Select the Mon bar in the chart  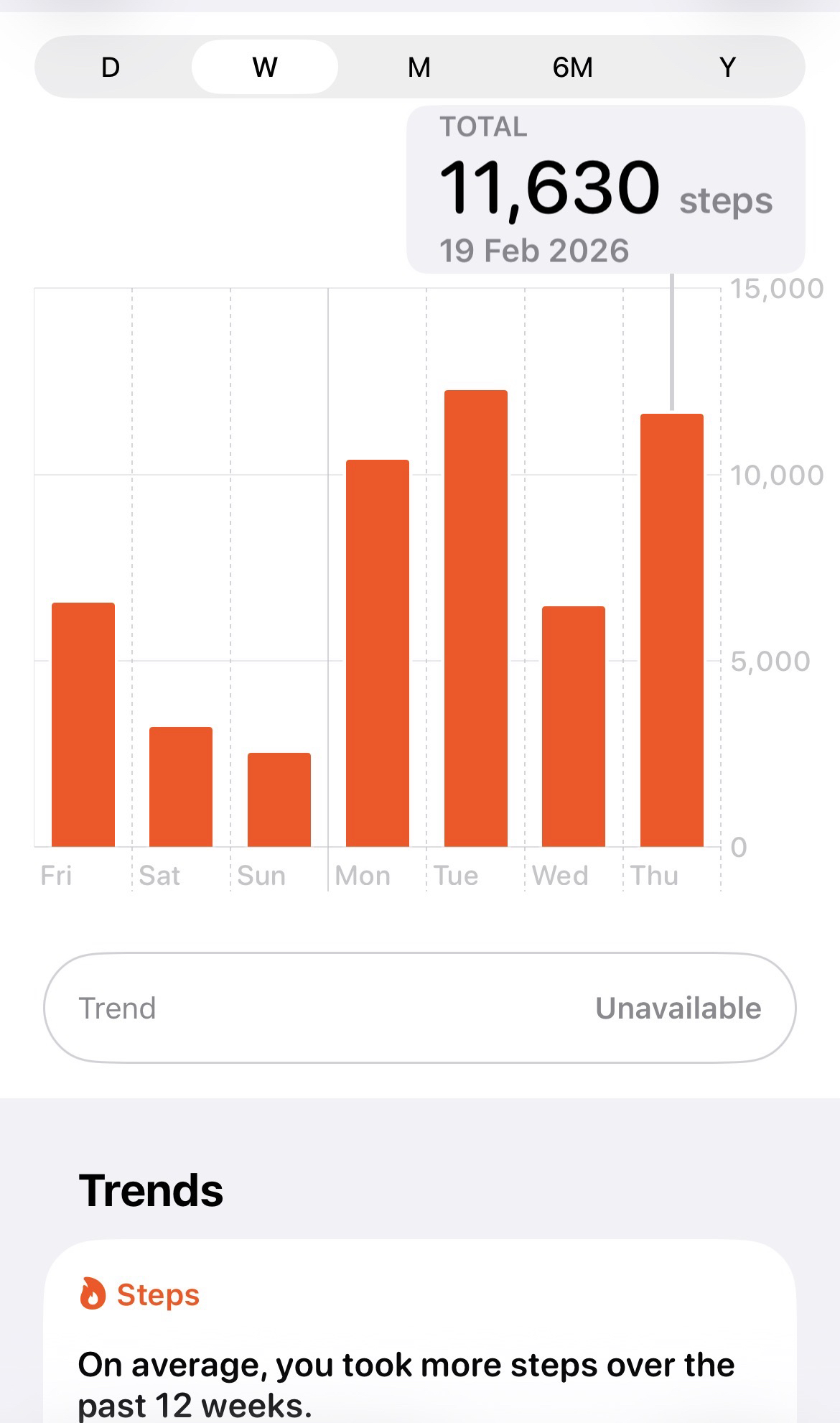click(378, 654)
